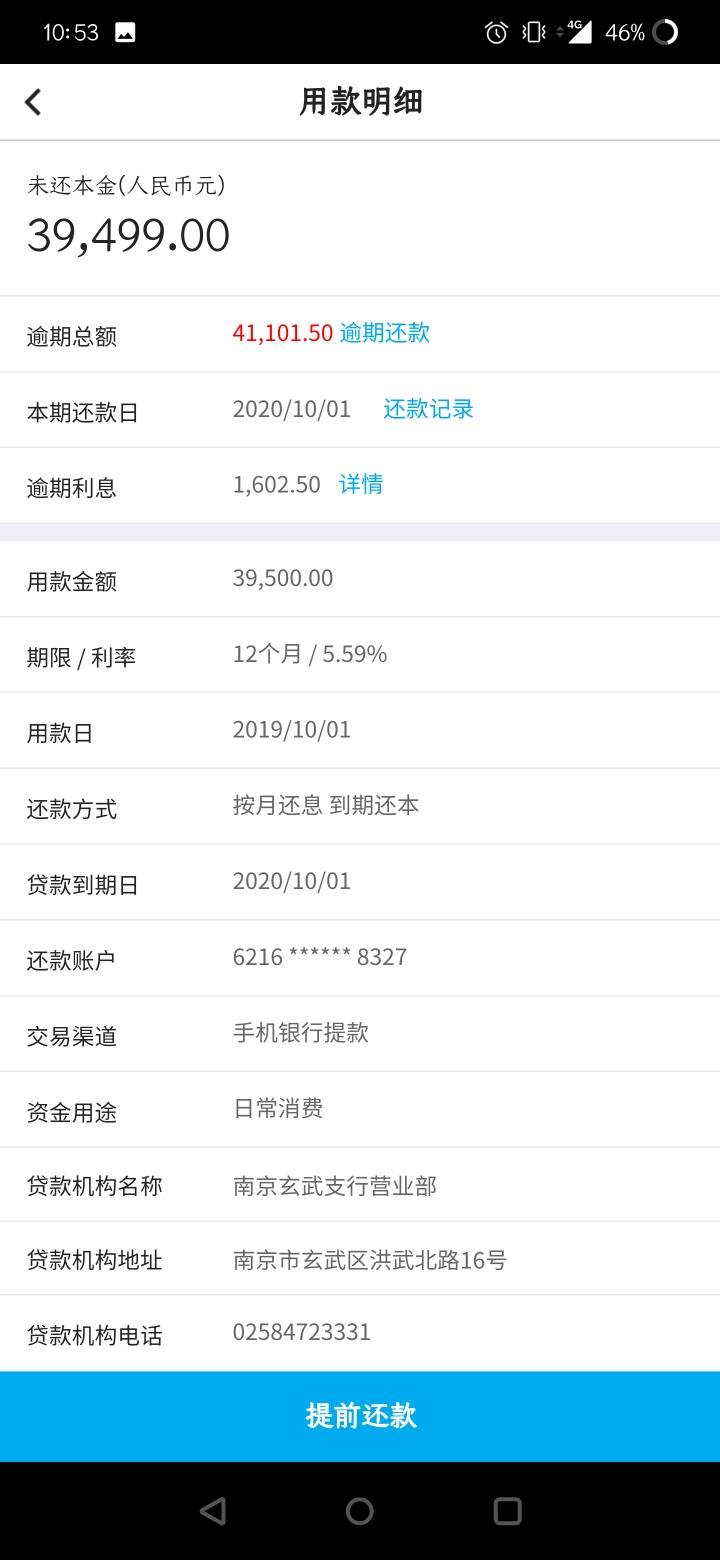Go back using the top-left arrow
Image resolution: width=720 pixels, height=1560 pixels.
33,102
